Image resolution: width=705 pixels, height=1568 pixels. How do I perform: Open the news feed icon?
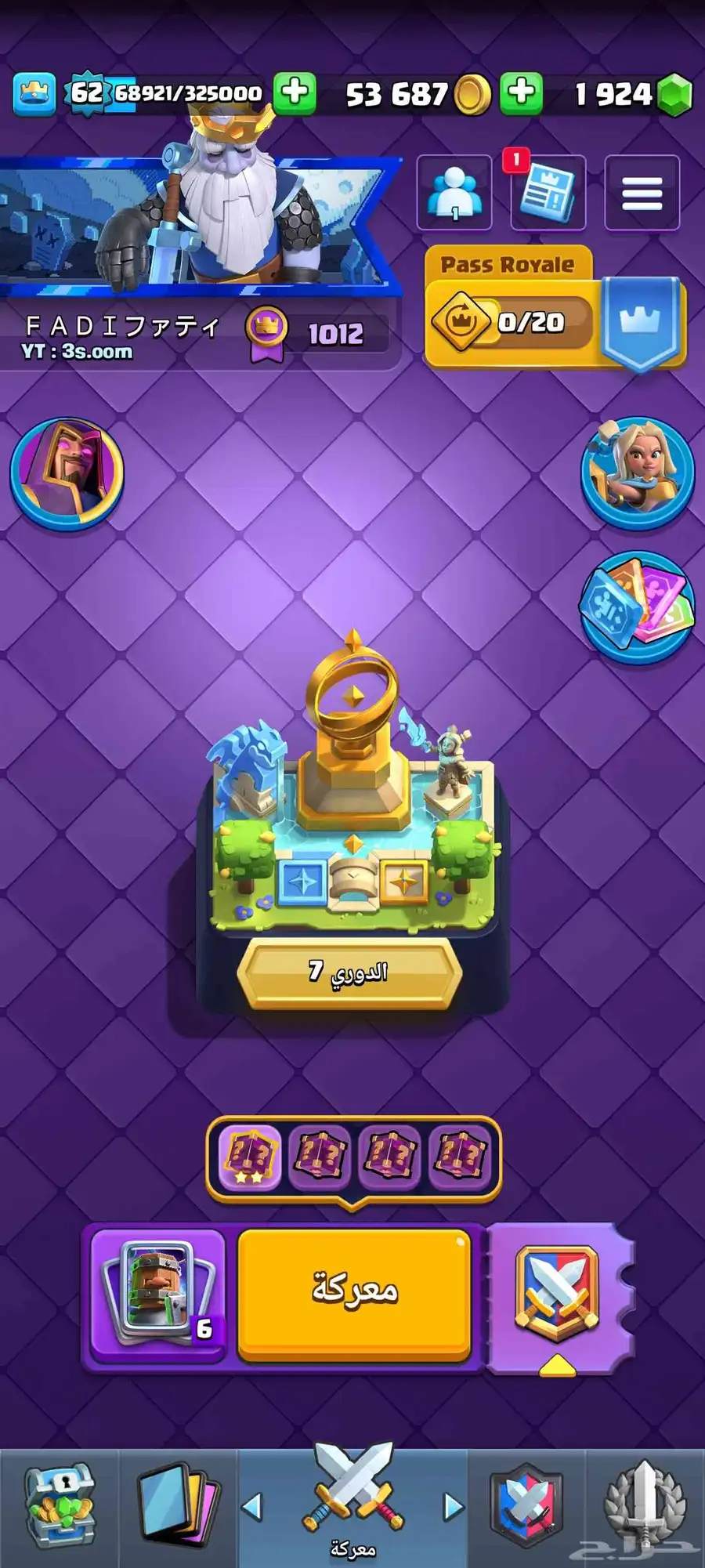pyautogui.click(x=548, y=193)
